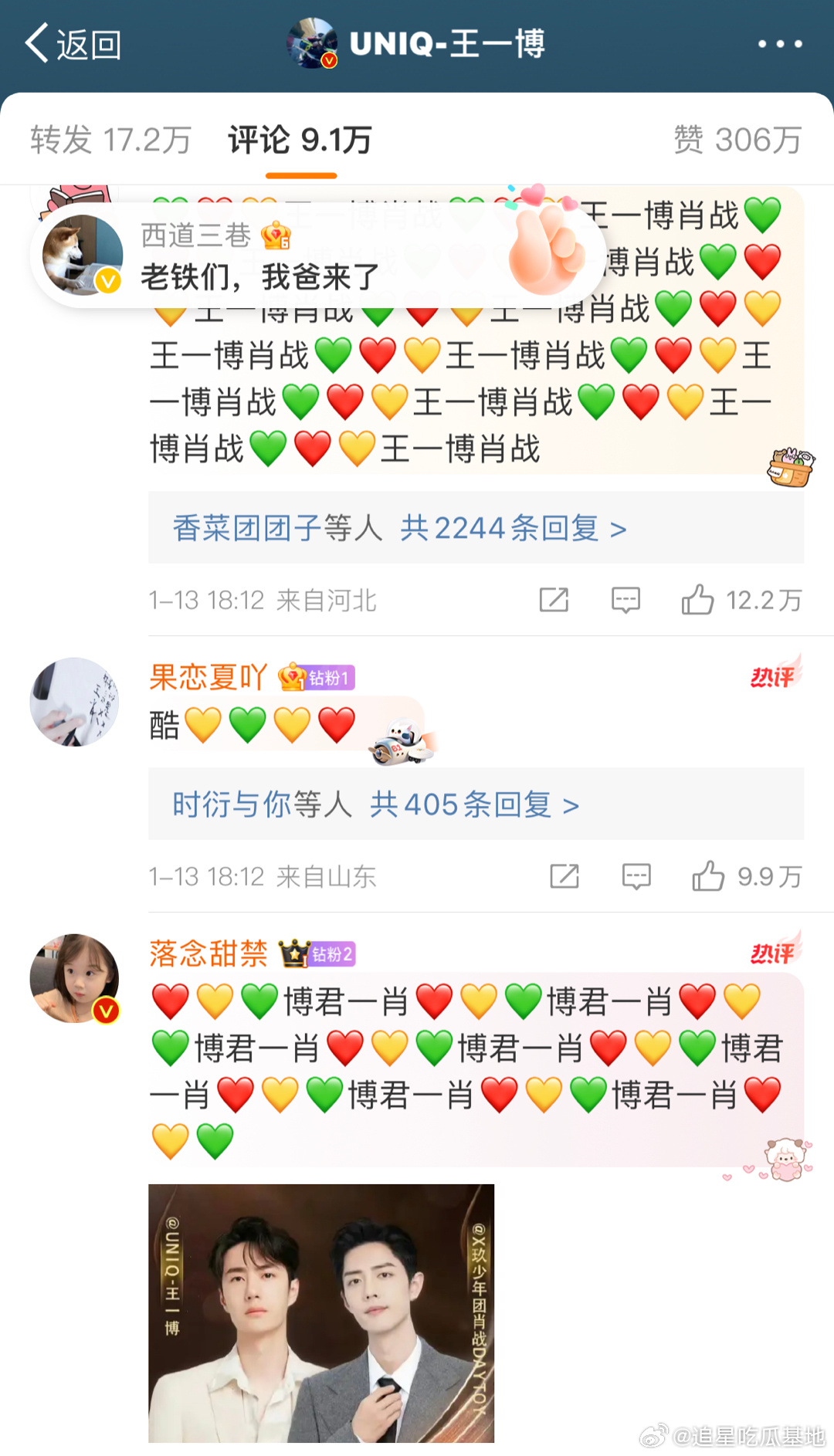Image resolution: width=834 pixels, height=1456 pixels.
Task: Open the photo attached to 落念甜禁's comment
Action: click(321, 1312)
